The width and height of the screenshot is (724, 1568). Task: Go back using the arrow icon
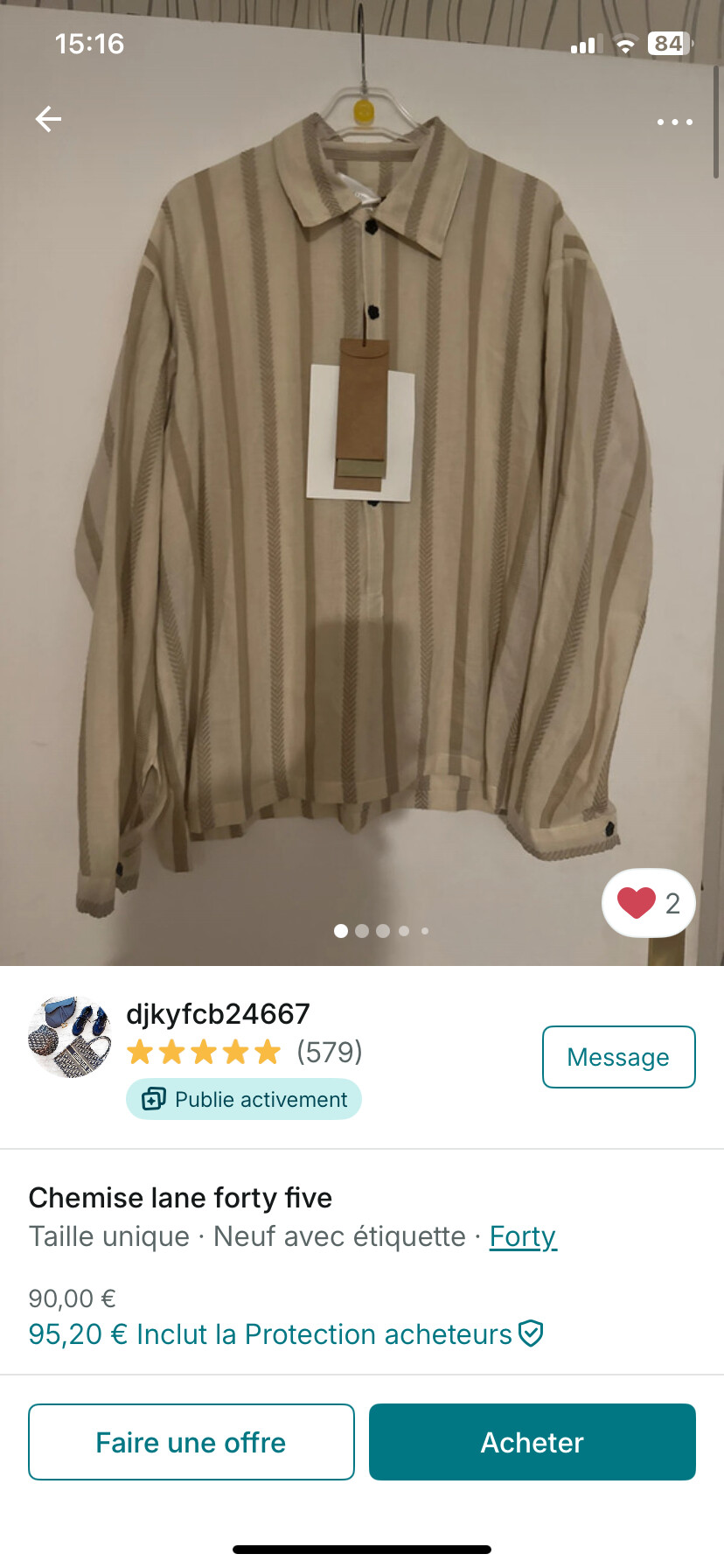point(48,119)
